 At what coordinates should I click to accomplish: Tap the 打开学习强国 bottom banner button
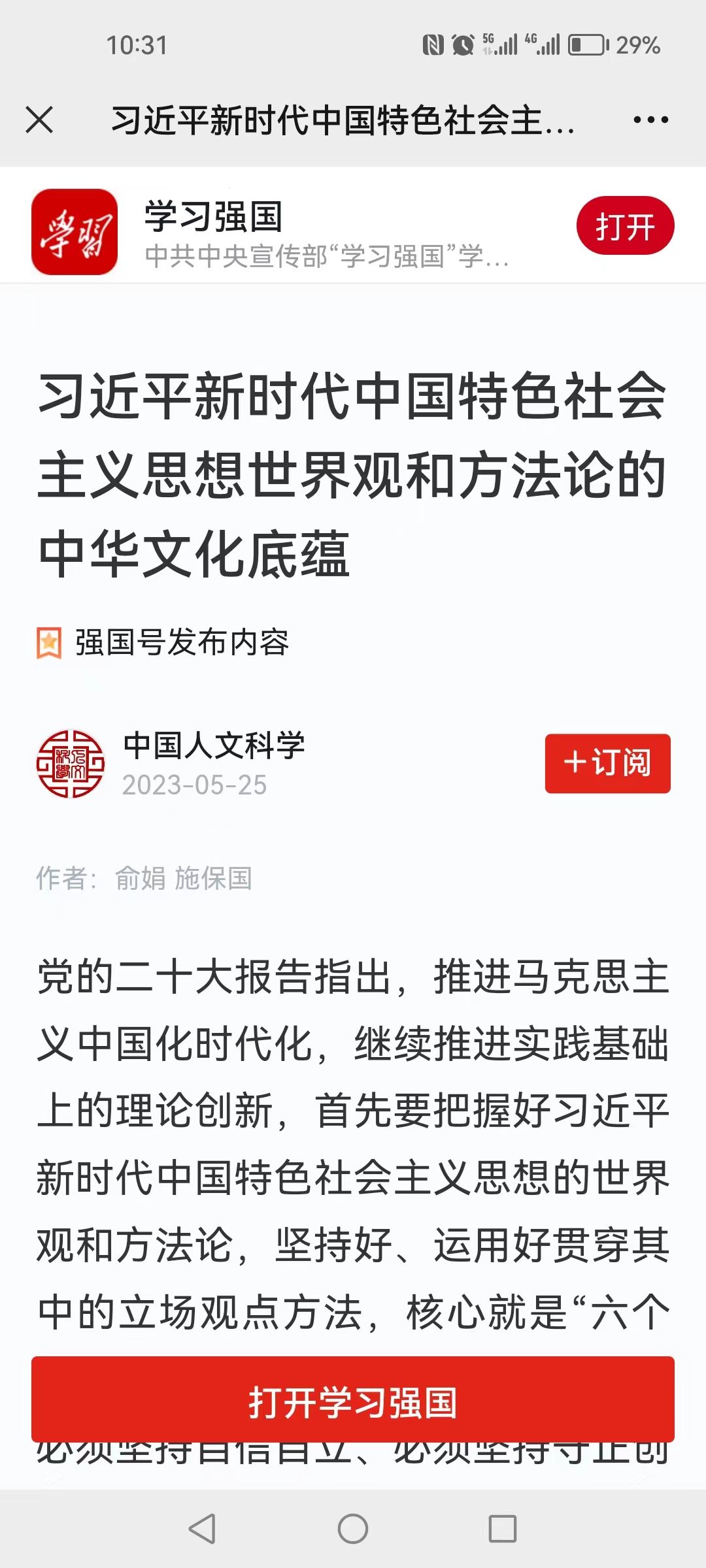(x=353, y=1402)
